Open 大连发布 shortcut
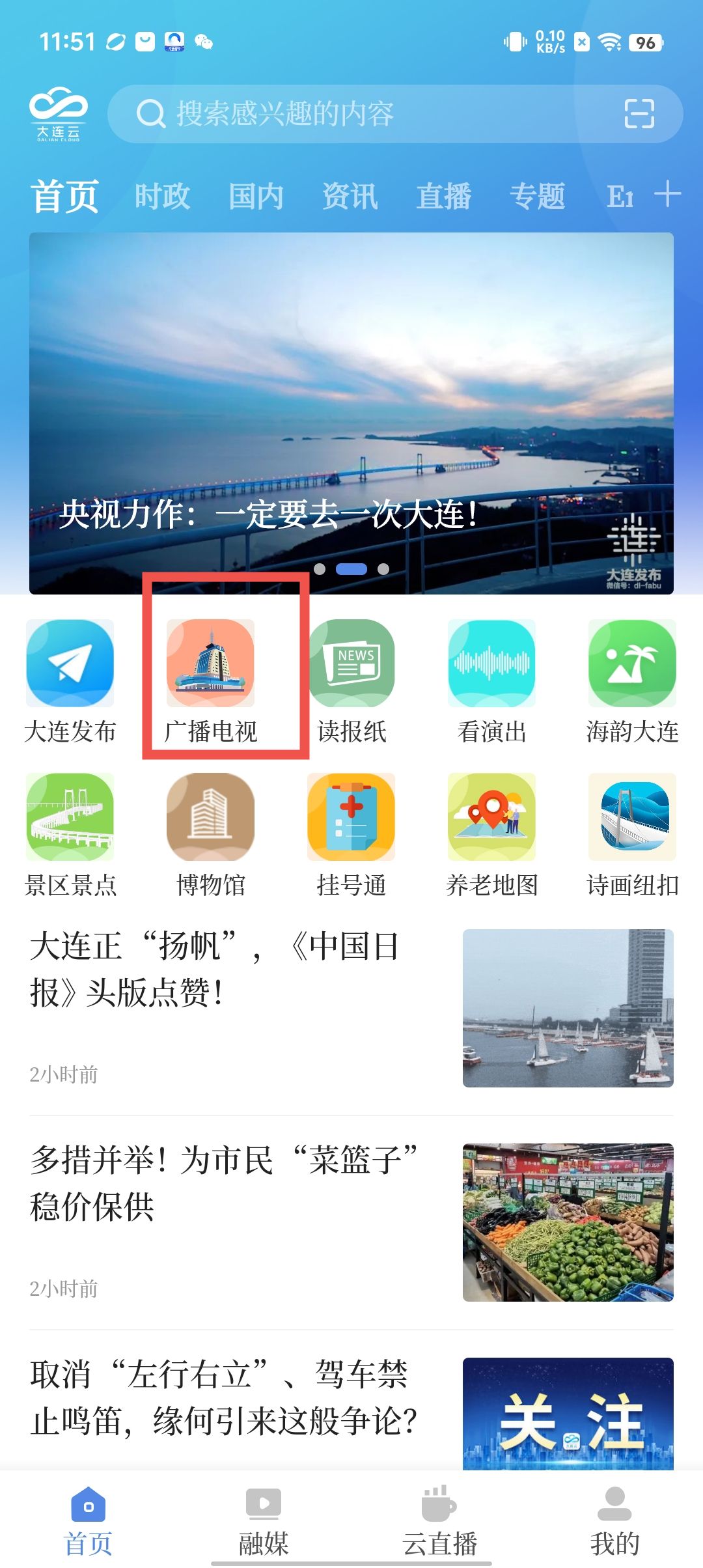 point(70,681)
